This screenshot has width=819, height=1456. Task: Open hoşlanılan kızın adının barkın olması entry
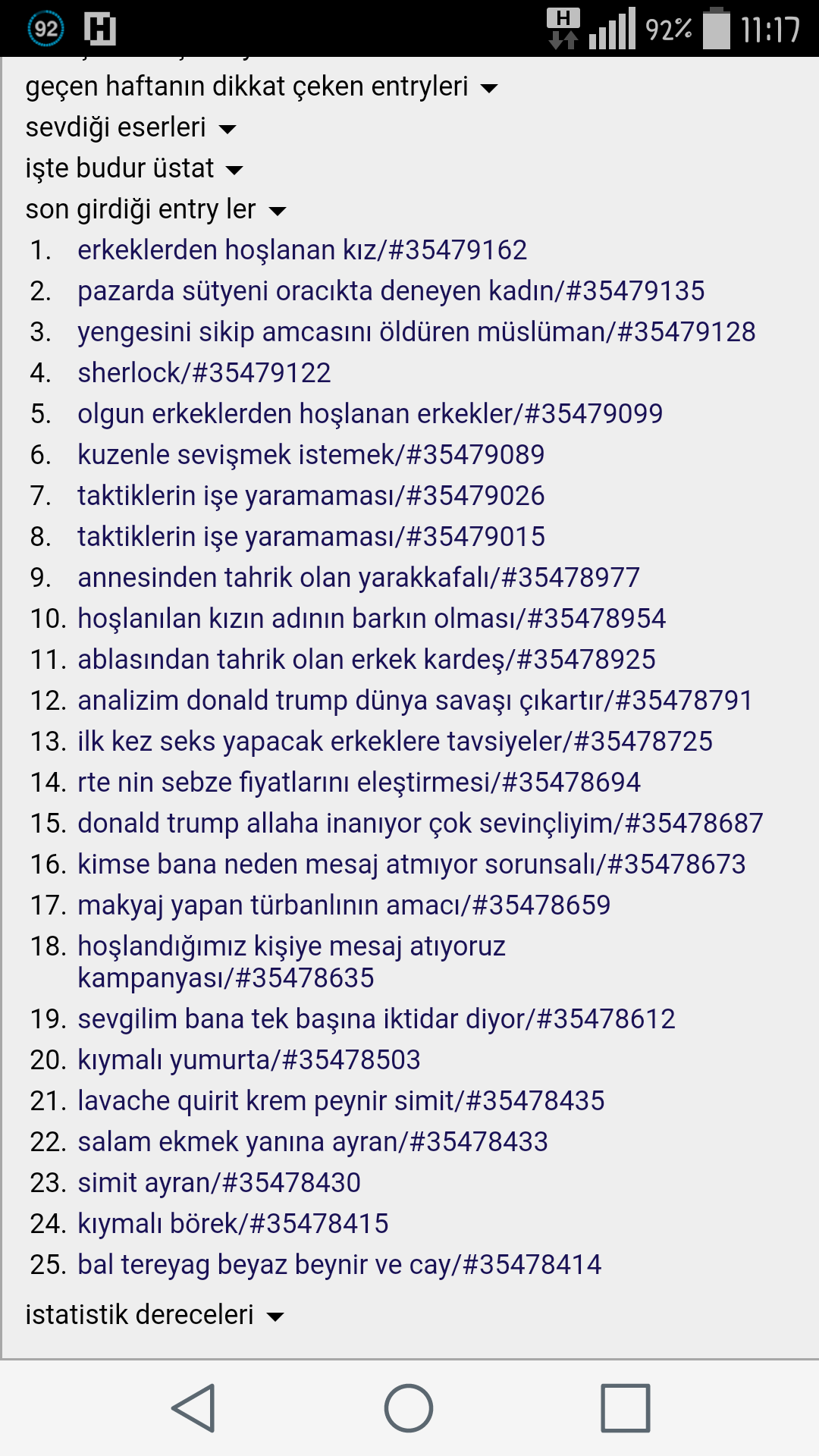pyautogui.click(x=372, y=619)
